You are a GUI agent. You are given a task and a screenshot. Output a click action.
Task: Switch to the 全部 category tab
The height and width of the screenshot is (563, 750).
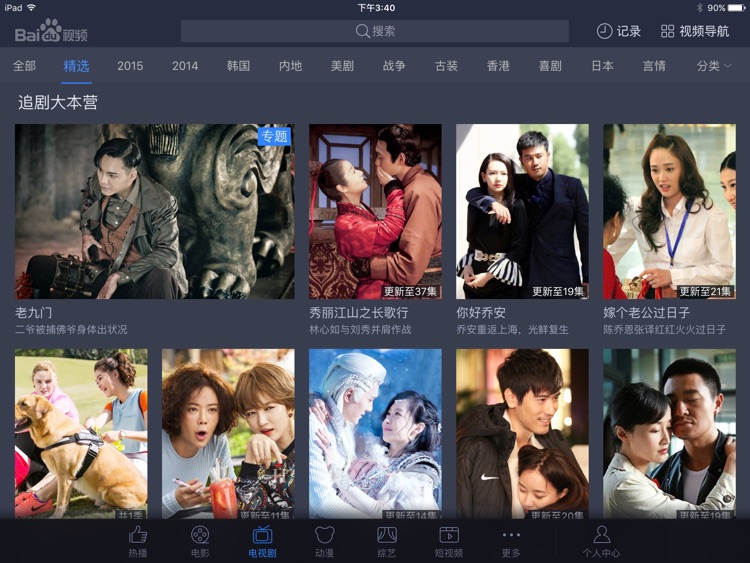(24, 66)
